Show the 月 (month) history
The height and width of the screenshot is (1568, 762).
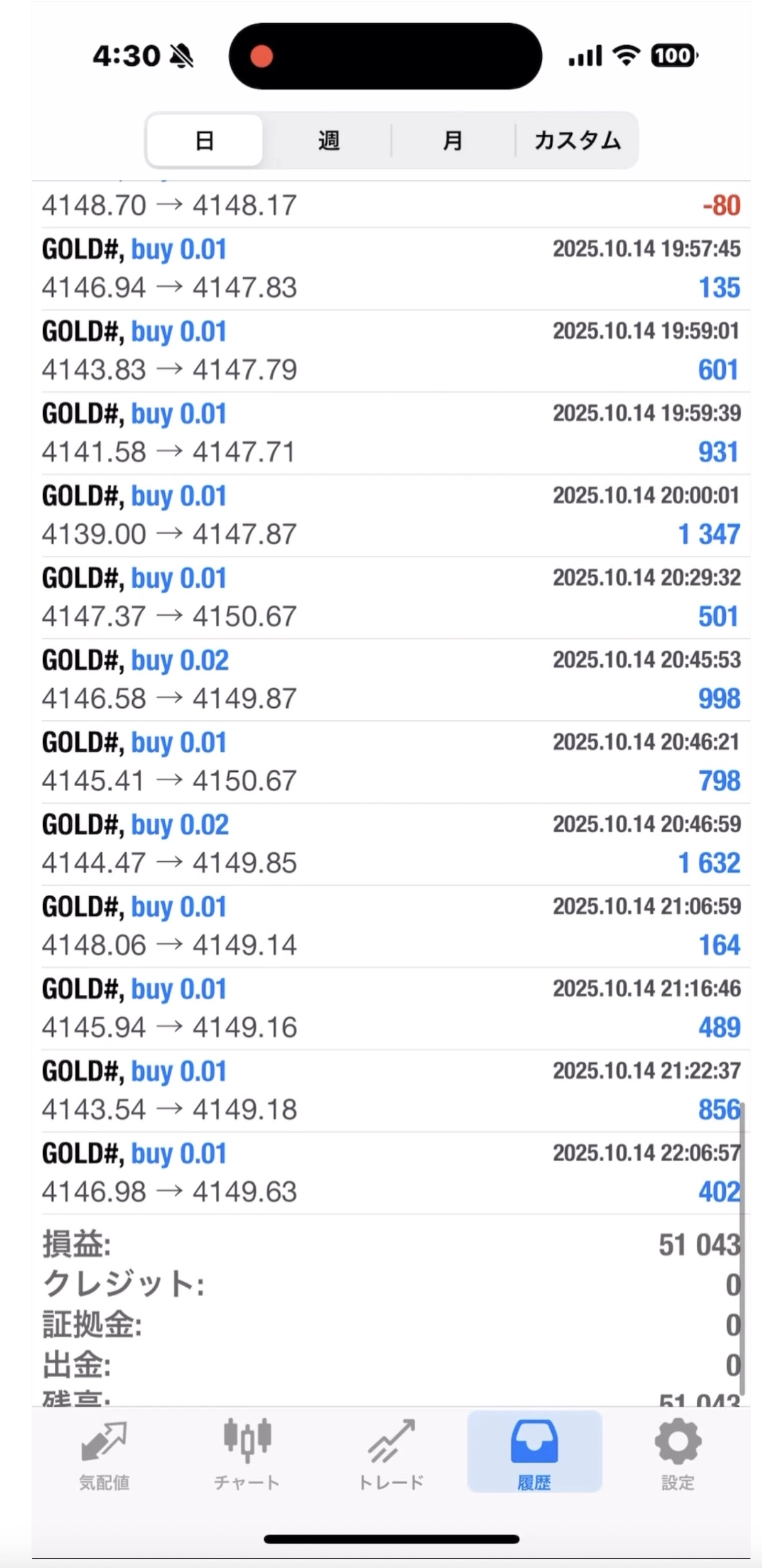453,141
